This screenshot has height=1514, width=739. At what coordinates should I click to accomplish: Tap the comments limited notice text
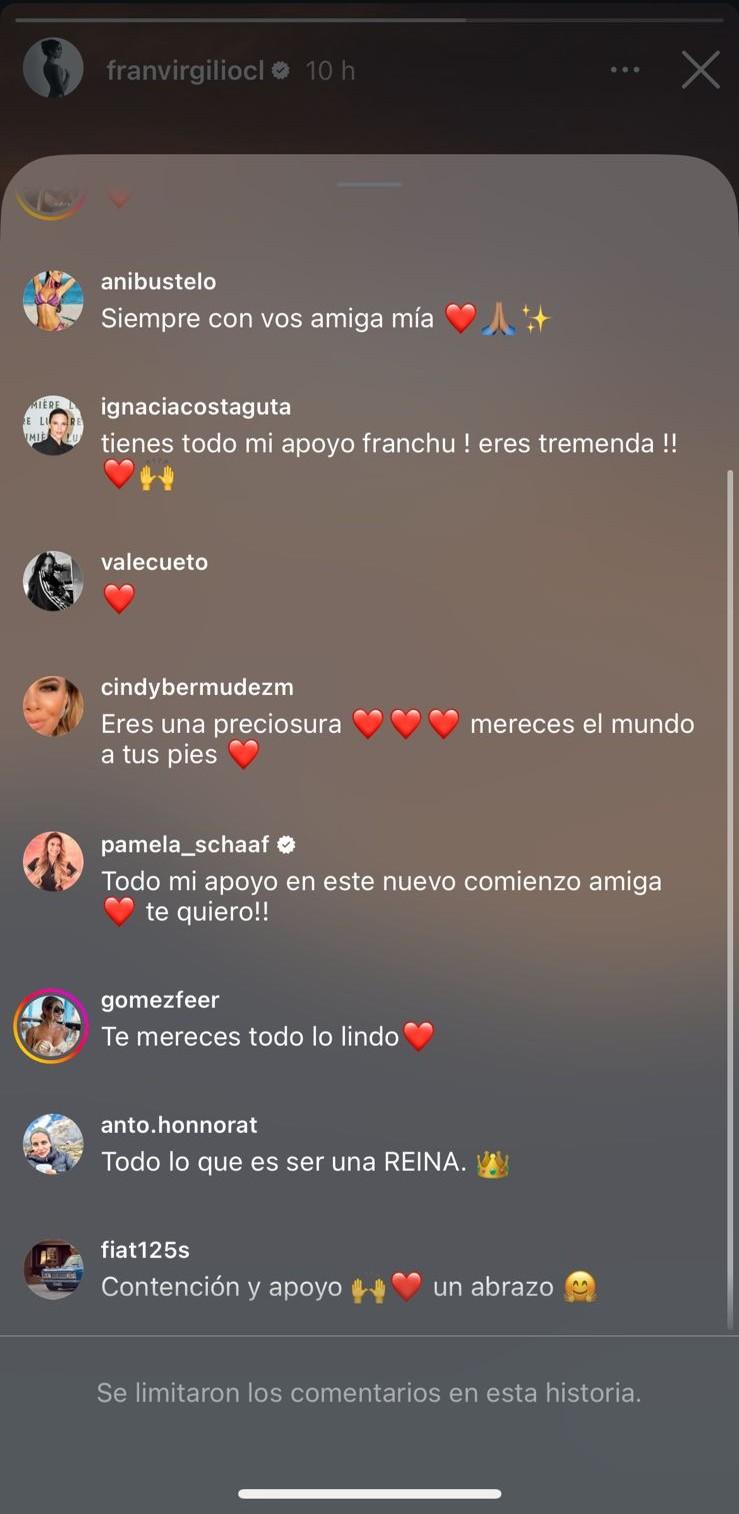tap(369, 1391)
